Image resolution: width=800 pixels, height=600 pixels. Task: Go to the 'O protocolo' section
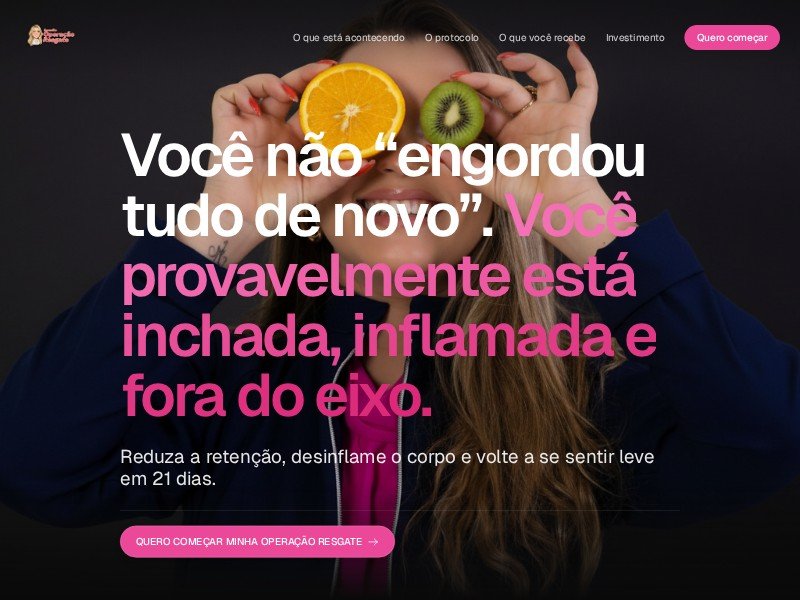pyautogui.click(x=451, y=38)
